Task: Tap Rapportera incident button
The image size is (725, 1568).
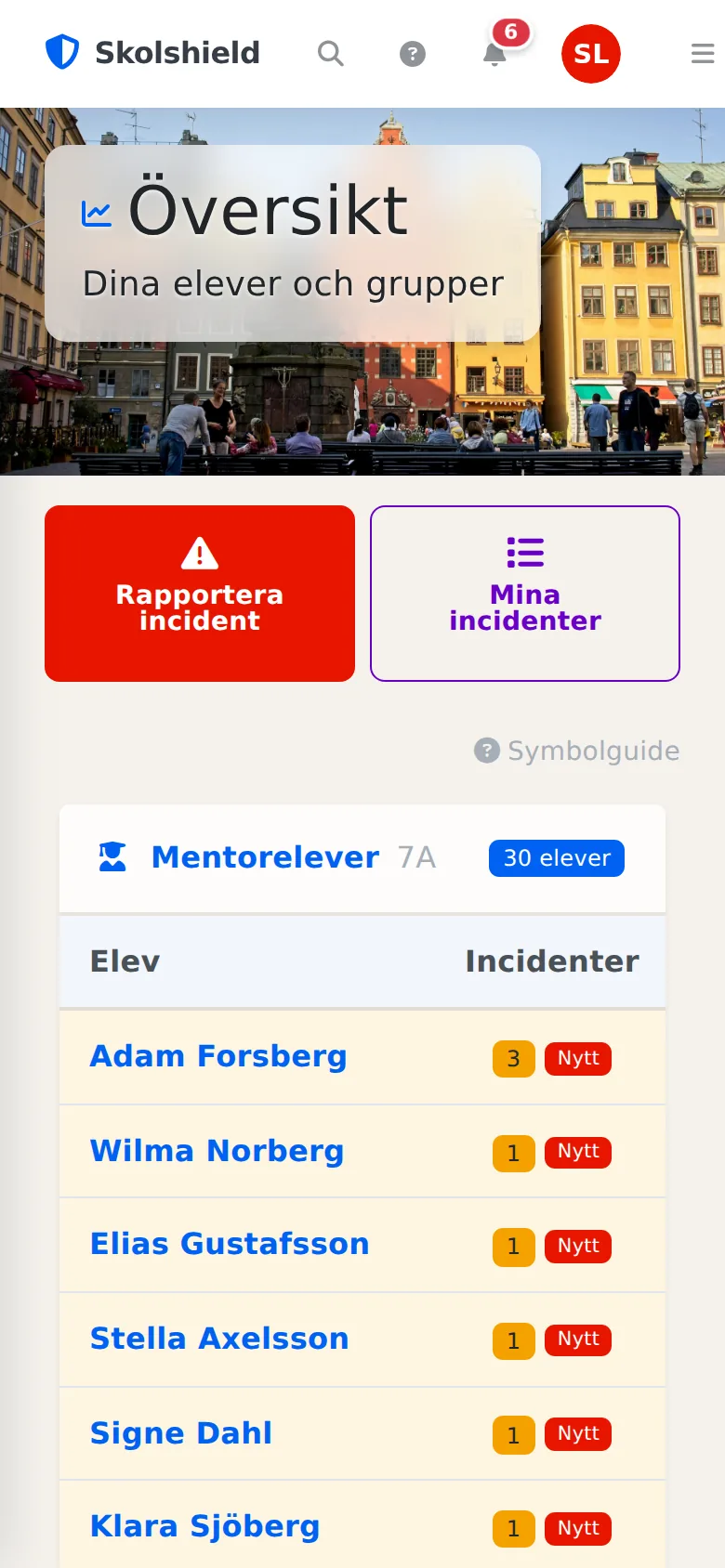Action: 200,594
